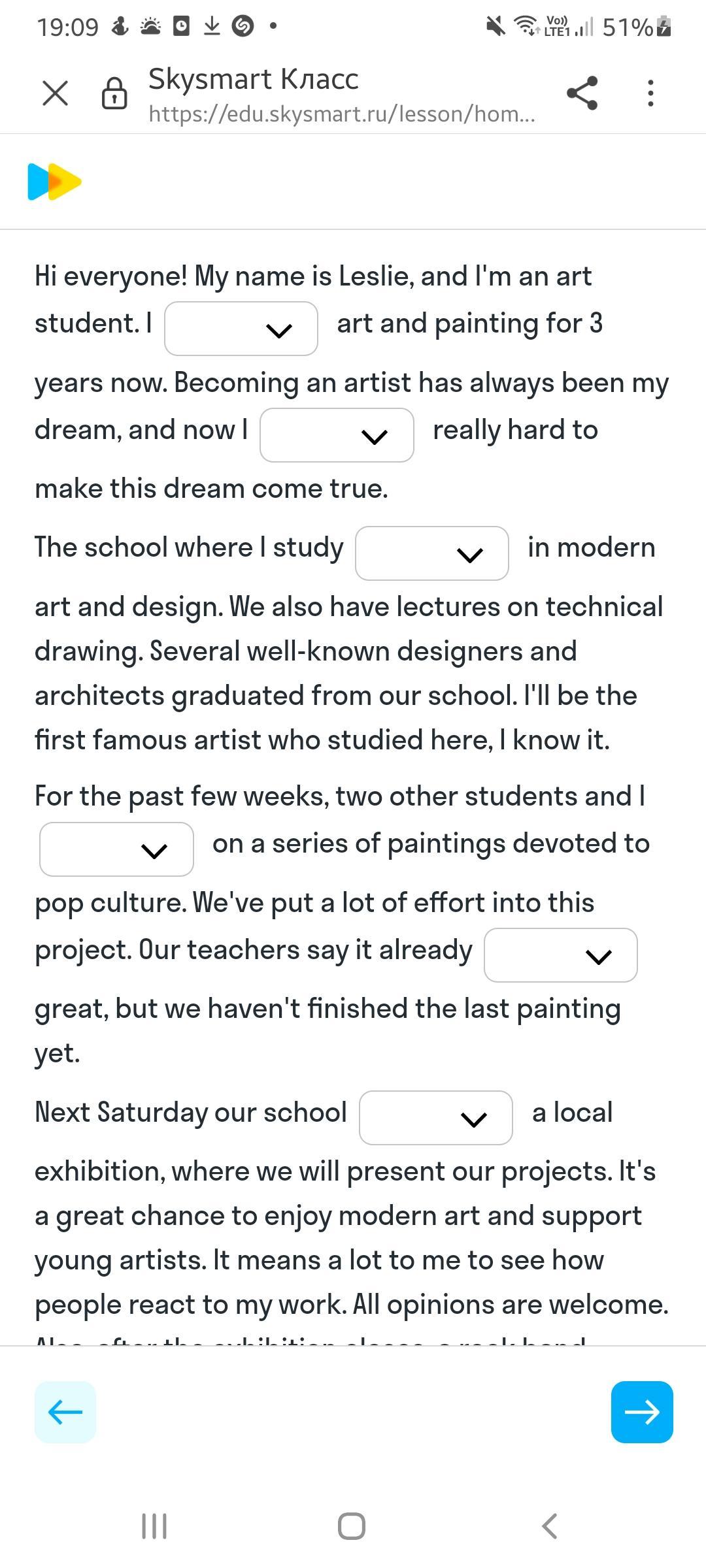Go to the previous exercise with left arrow
The height and width of the screenshot is (1568, 706).
[x=65, y=1412]
